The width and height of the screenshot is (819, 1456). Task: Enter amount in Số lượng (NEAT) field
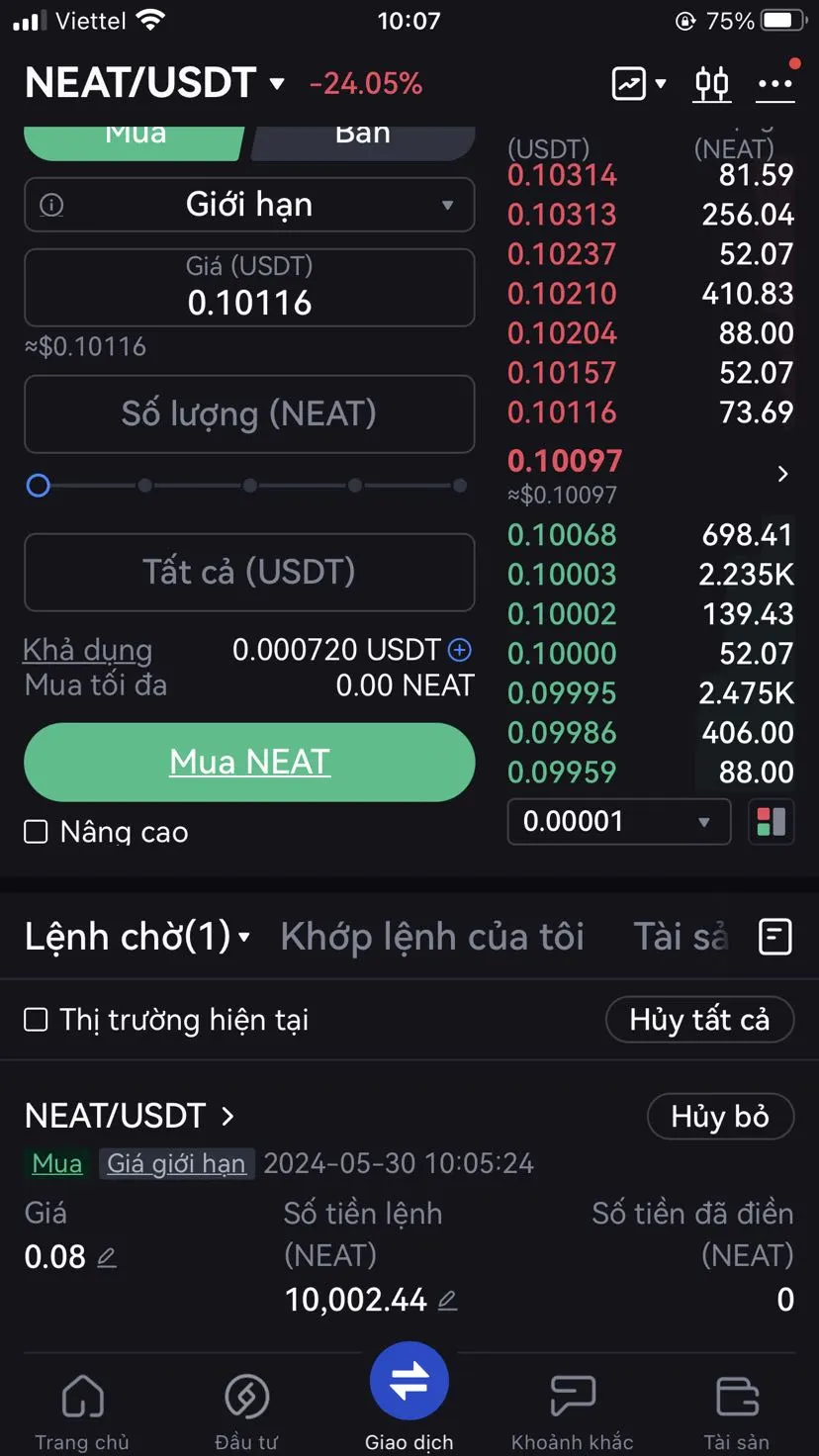pos(249,413)
